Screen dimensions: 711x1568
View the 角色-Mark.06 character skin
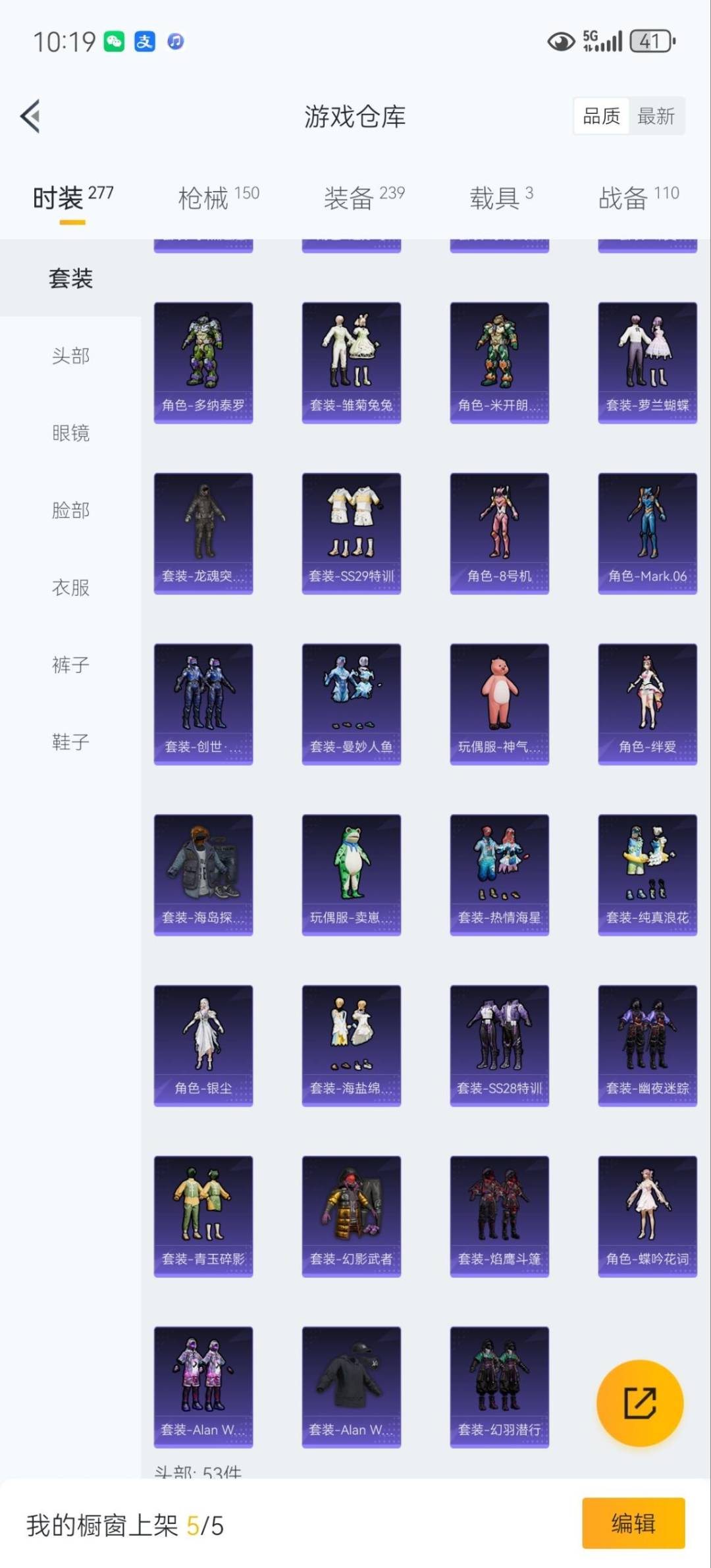pyautogui.click(x=647, y=532)
